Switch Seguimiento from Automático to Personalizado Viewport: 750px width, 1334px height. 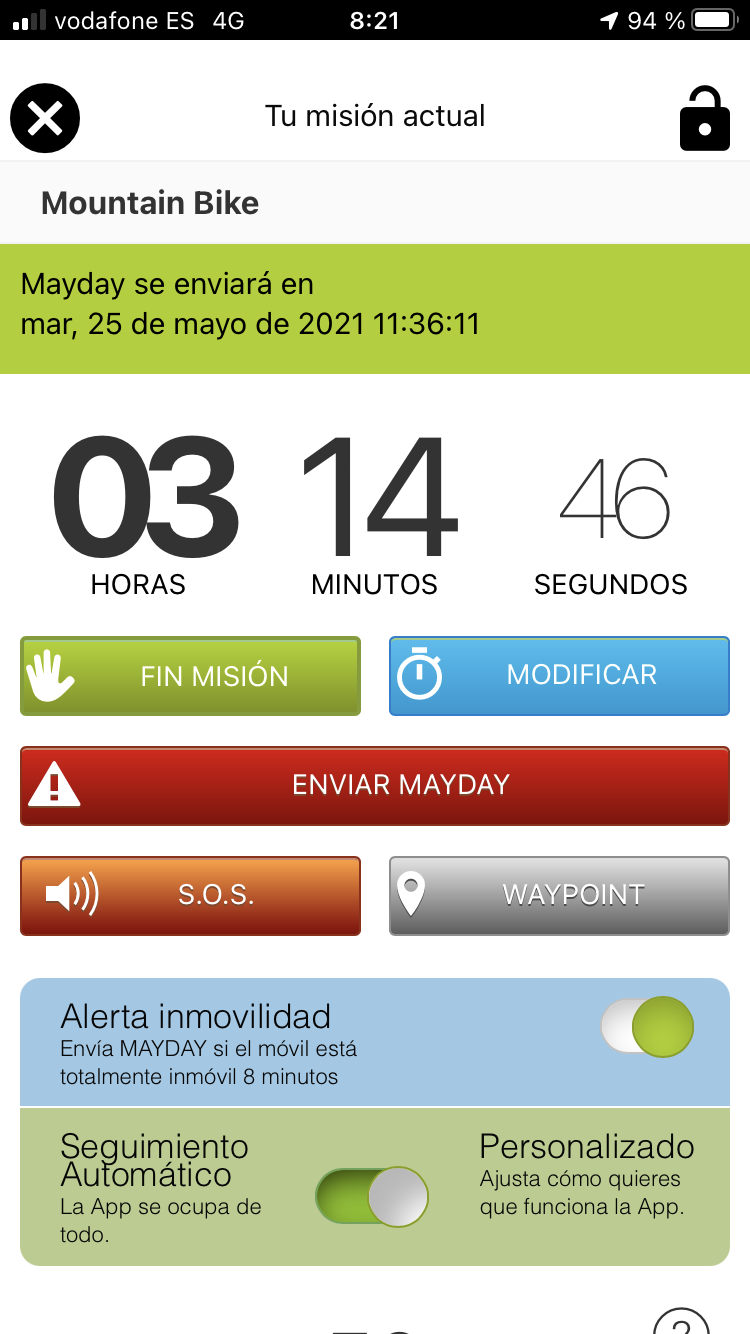click(x=372, y=1196)
